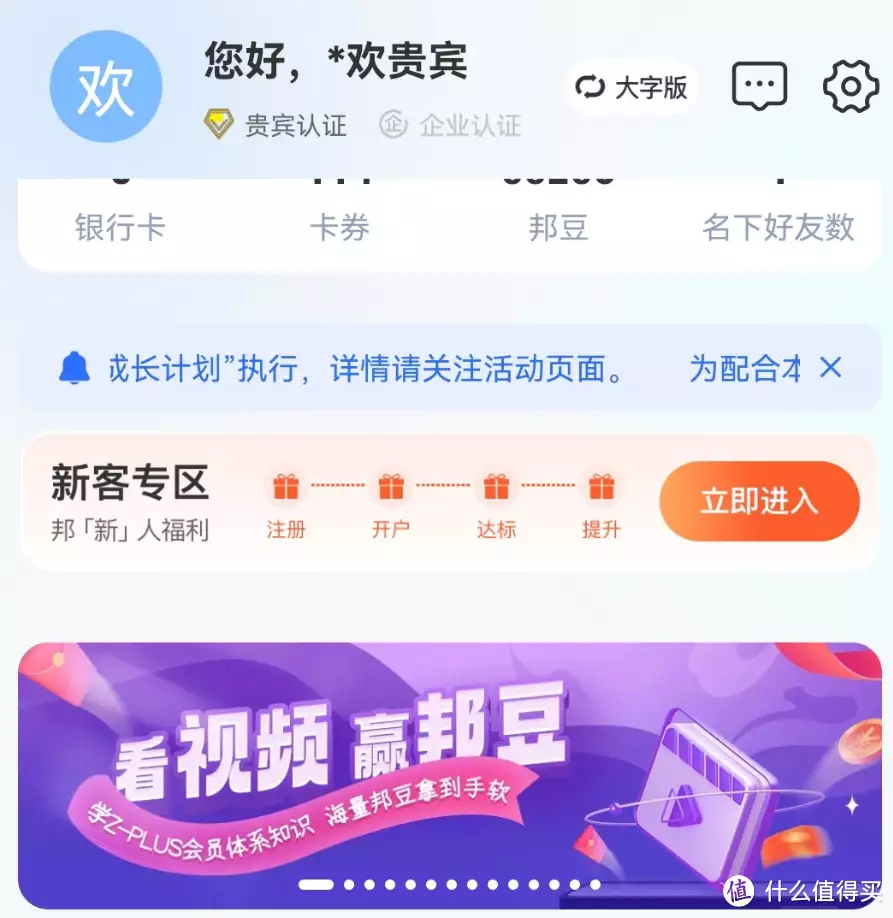Open 企业认证 enterprise verification
Viewport: 893px width, 918px height.
click(x=451, y=125)
